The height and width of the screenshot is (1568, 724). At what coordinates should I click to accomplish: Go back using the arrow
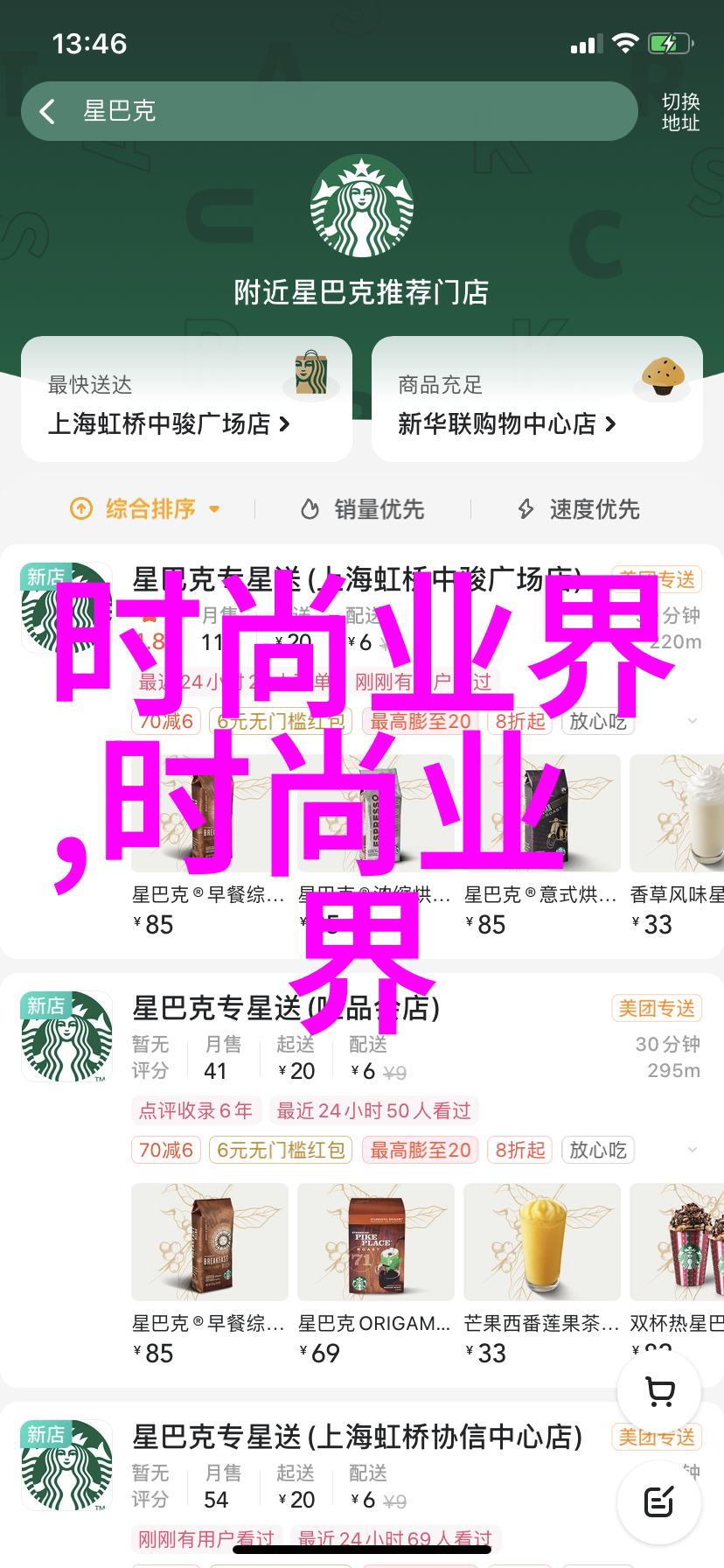[48, 111]
